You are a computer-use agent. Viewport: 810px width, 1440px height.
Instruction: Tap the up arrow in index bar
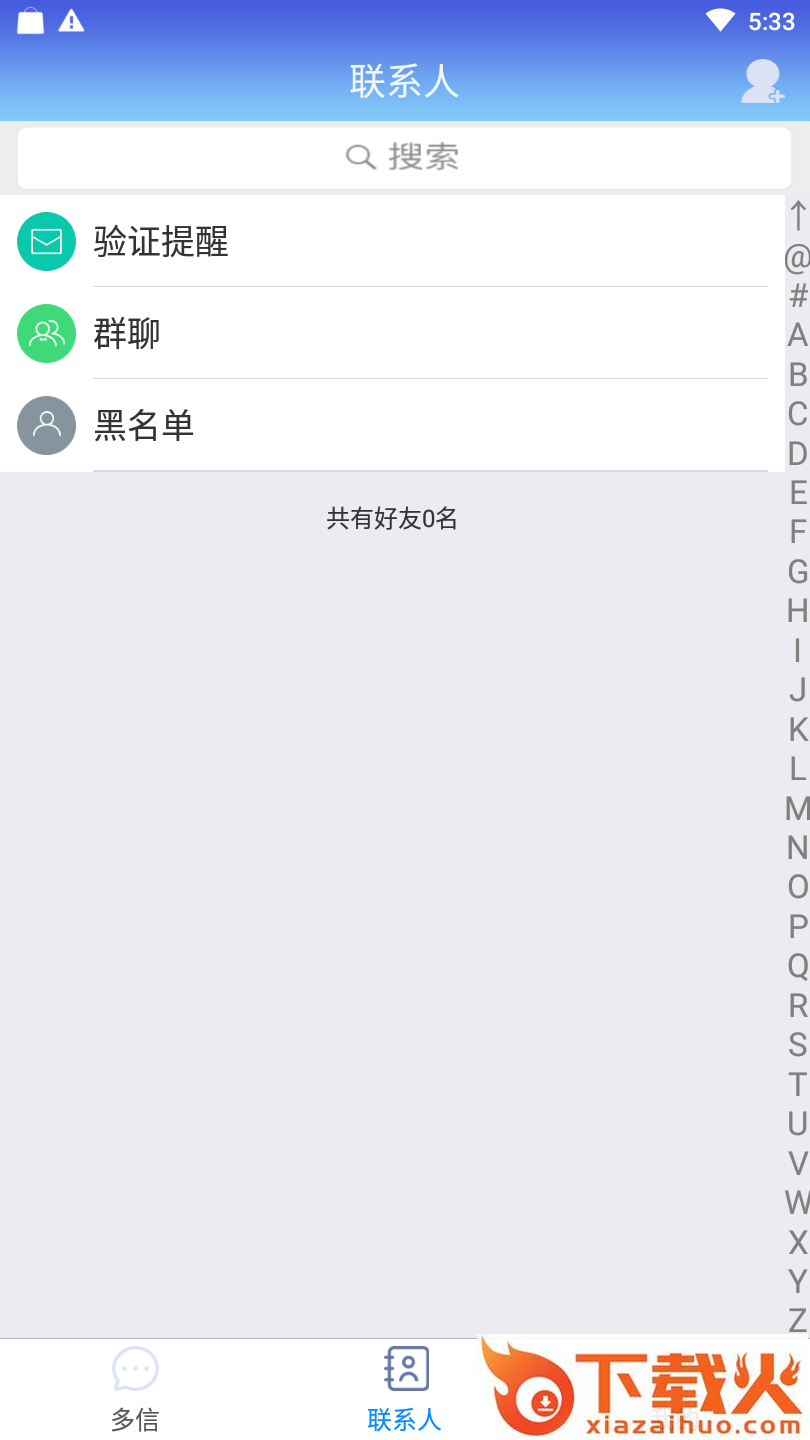click(797, 216)
